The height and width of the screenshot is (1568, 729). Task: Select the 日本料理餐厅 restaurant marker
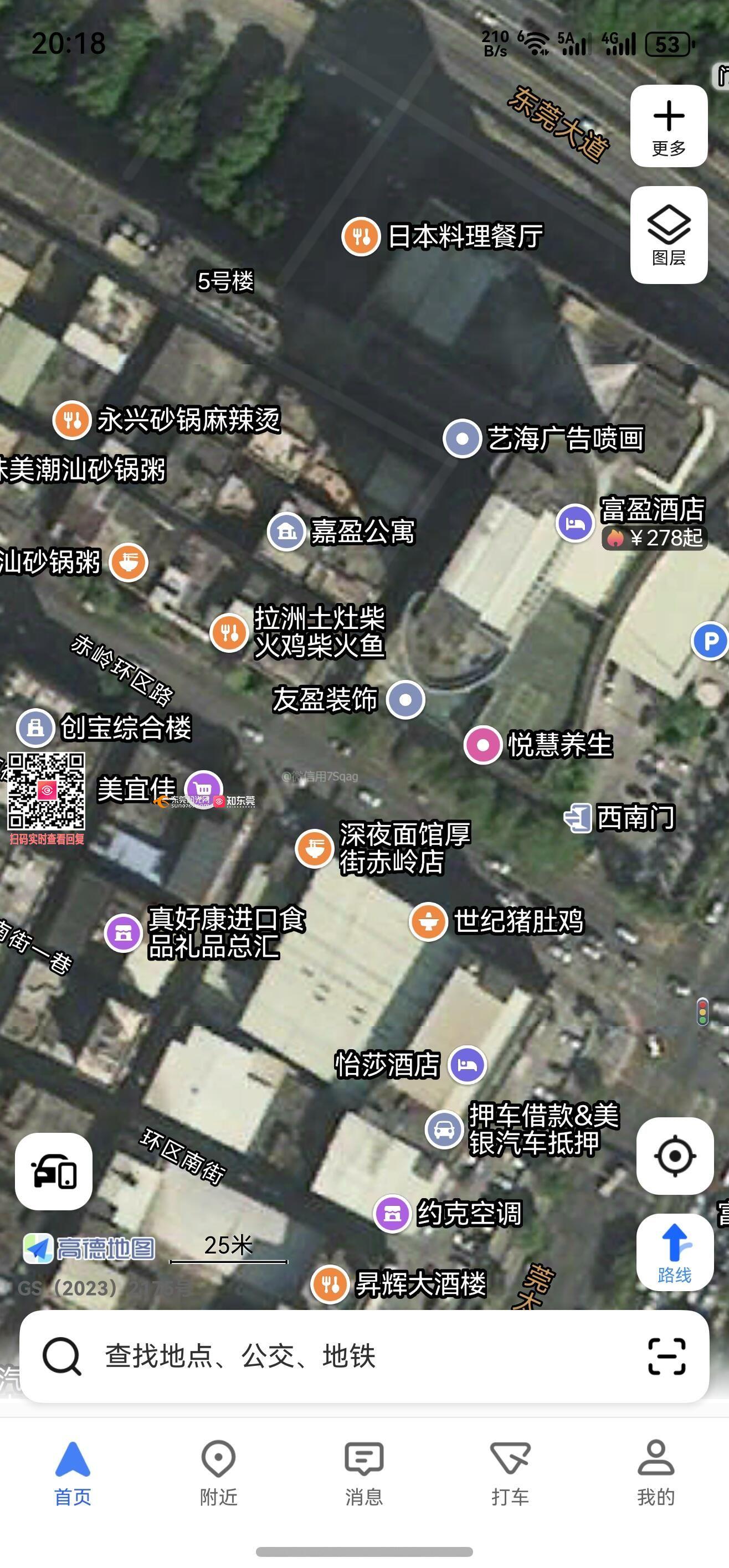click(x=361, y=236)
